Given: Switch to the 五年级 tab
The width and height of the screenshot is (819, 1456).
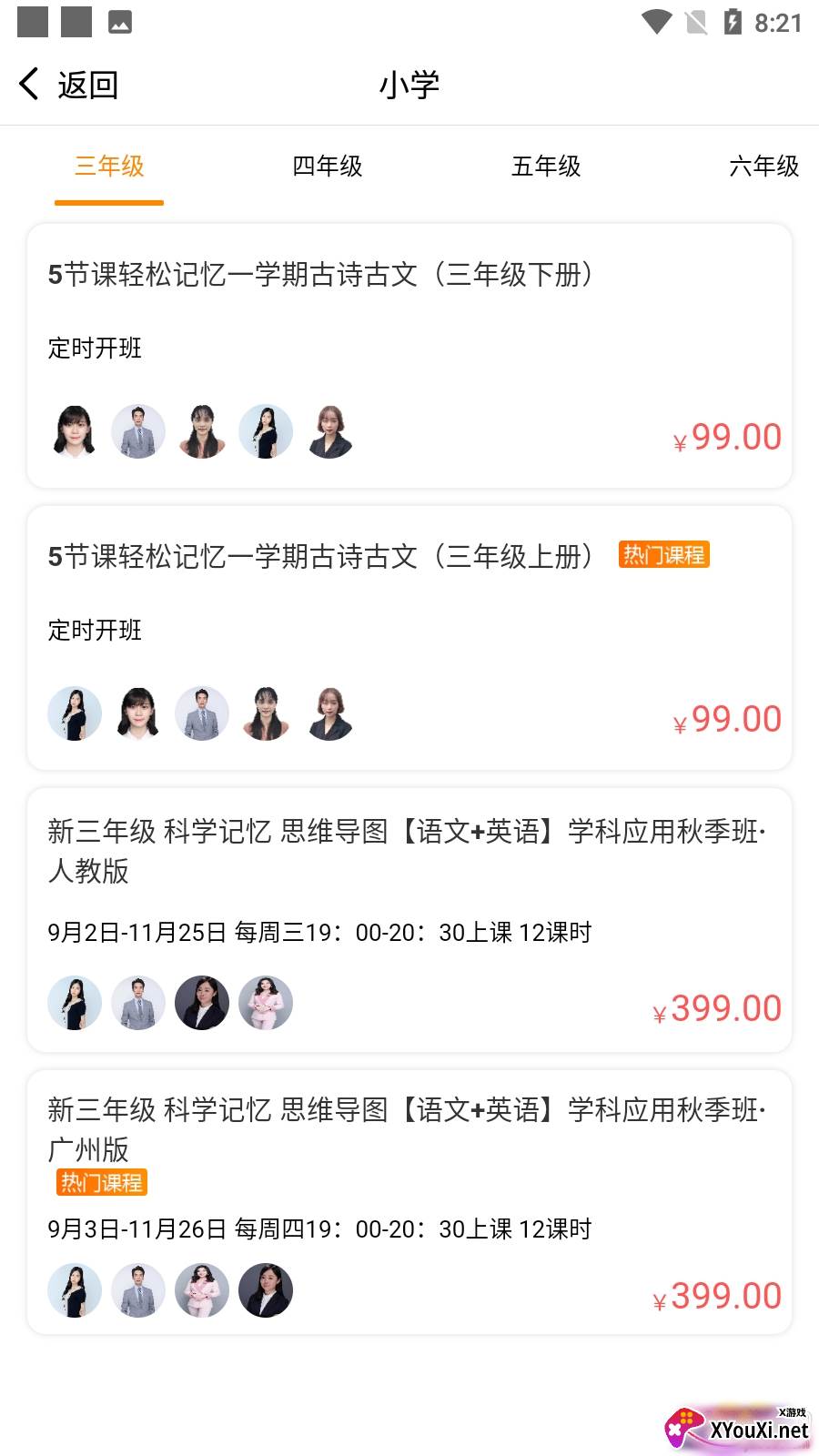Looking at the screenshot, I should tap(546, 167).
